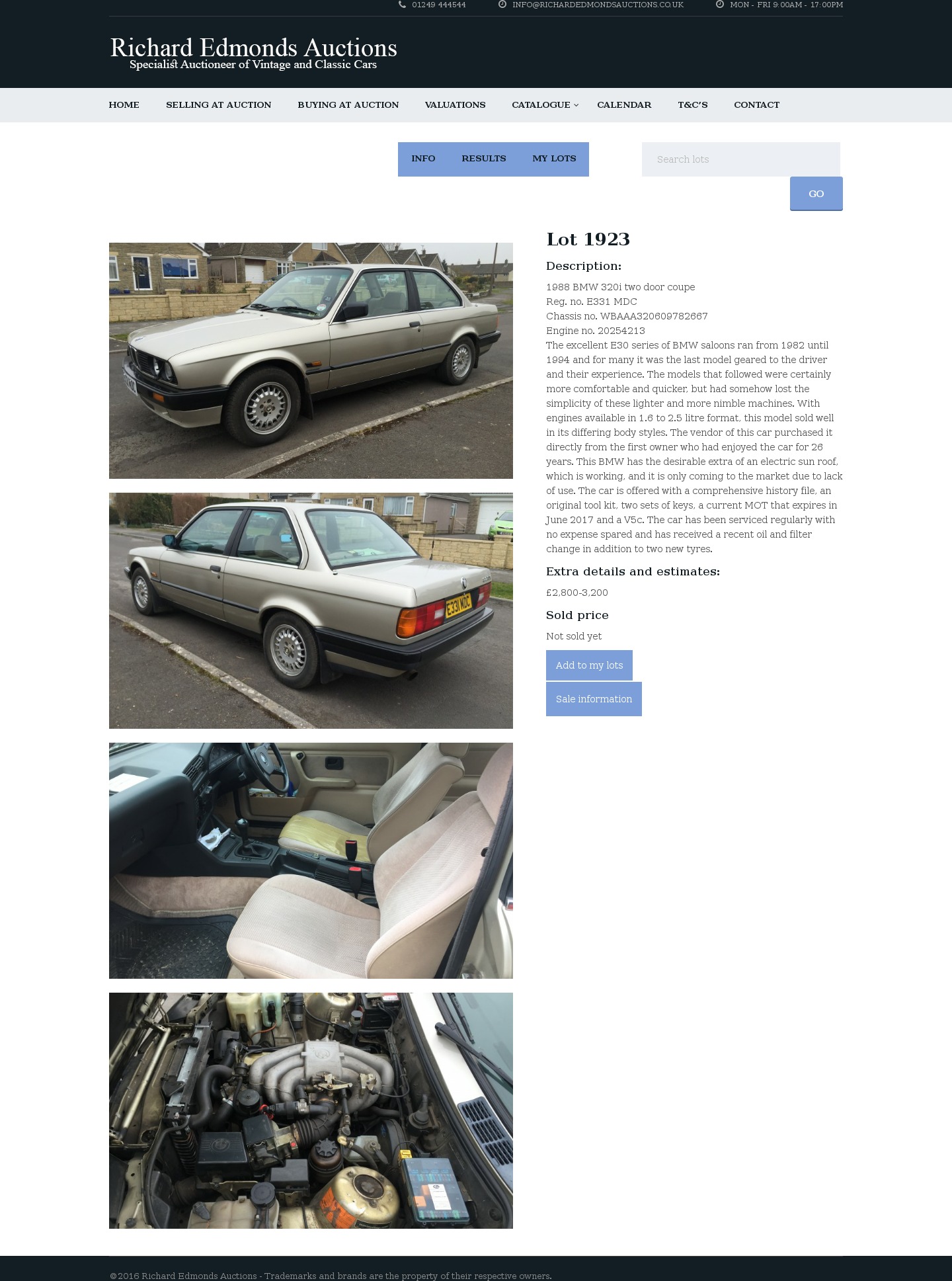Viewport: 952px width, 1281px height.
Task: View the T&C's page
Action: pos(692,104)
